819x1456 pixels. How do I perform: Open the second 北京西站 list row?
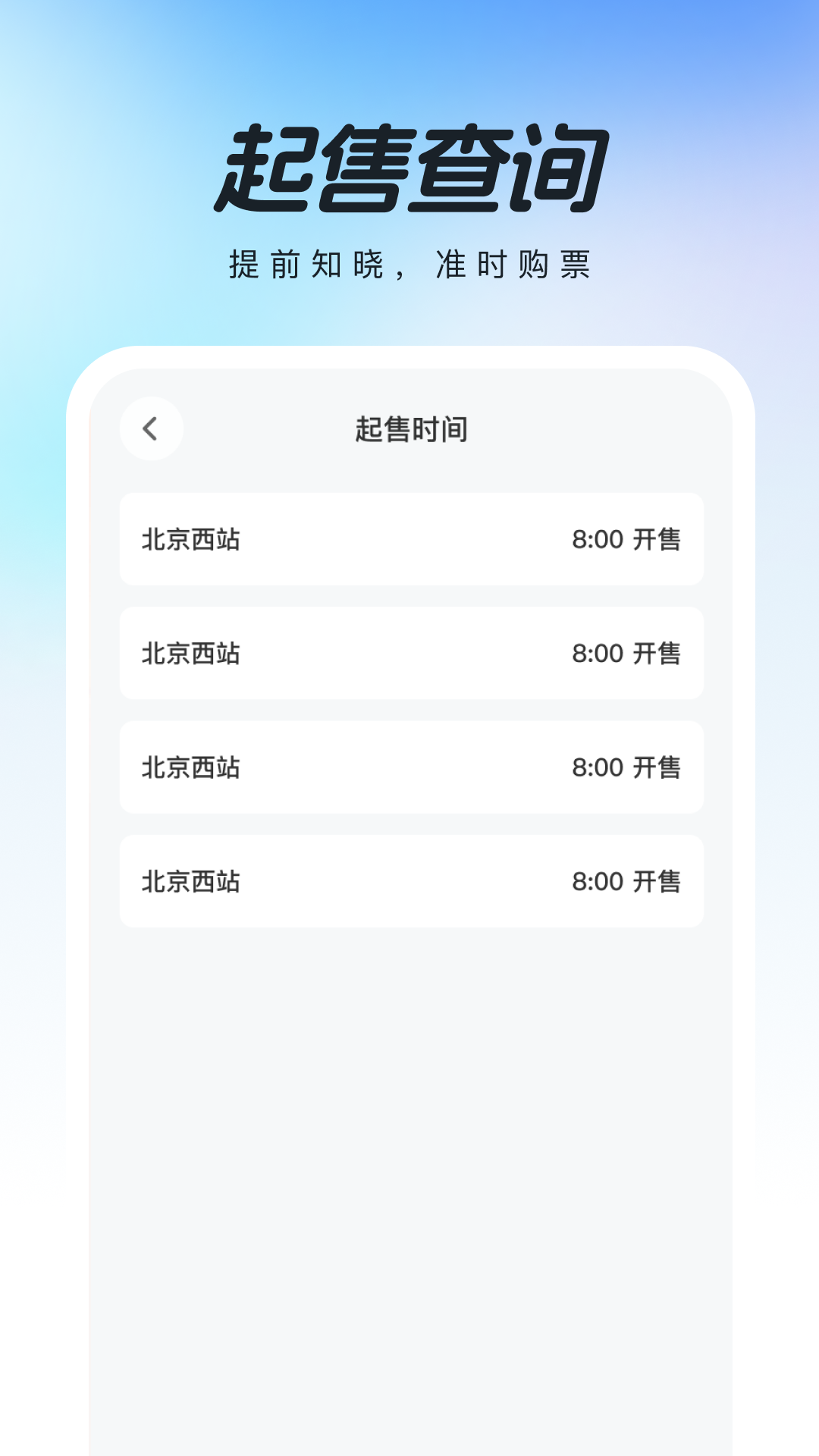tap(409, 654)
